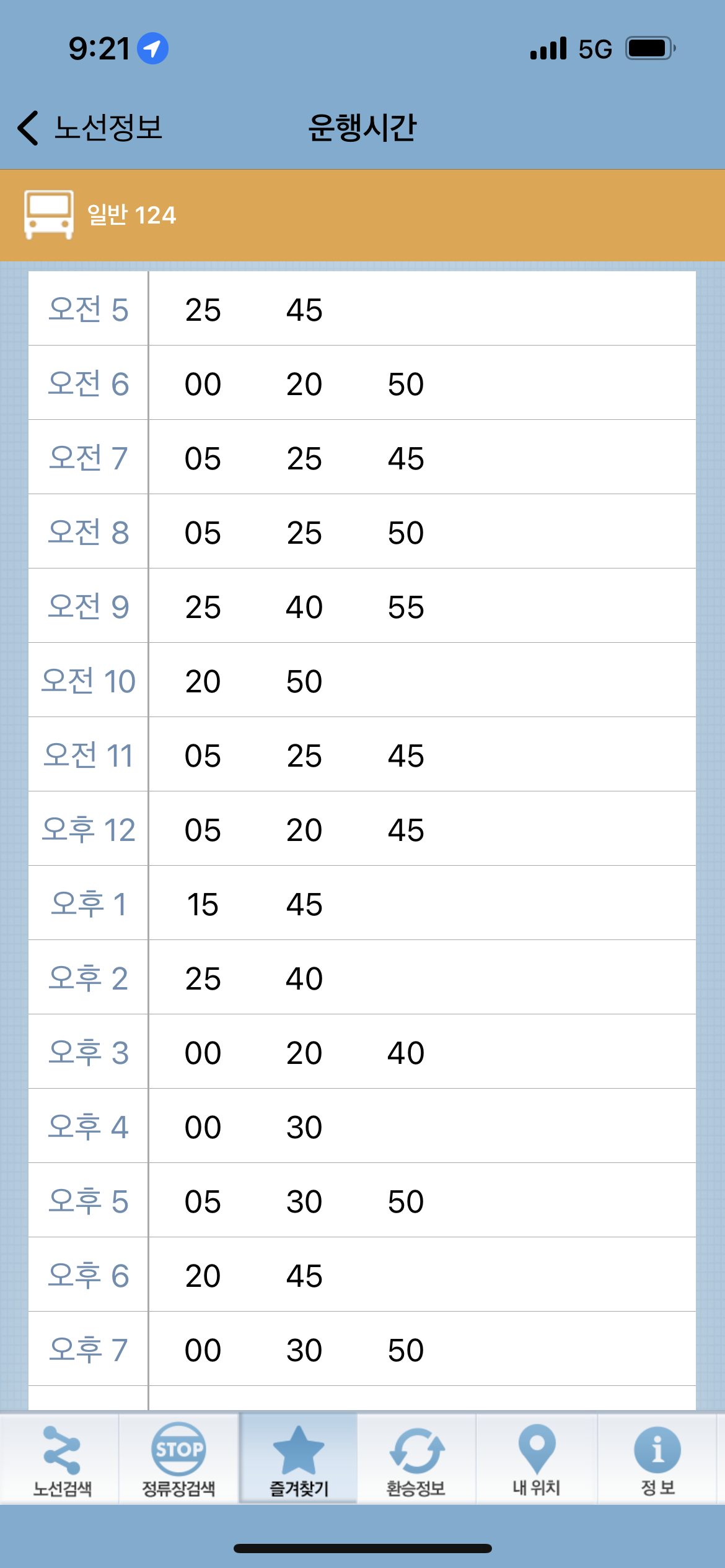Open the 환승정보 tab
Viewport: 725px width, 1568px height.
pyautogui.click(x=416, y=1459)
